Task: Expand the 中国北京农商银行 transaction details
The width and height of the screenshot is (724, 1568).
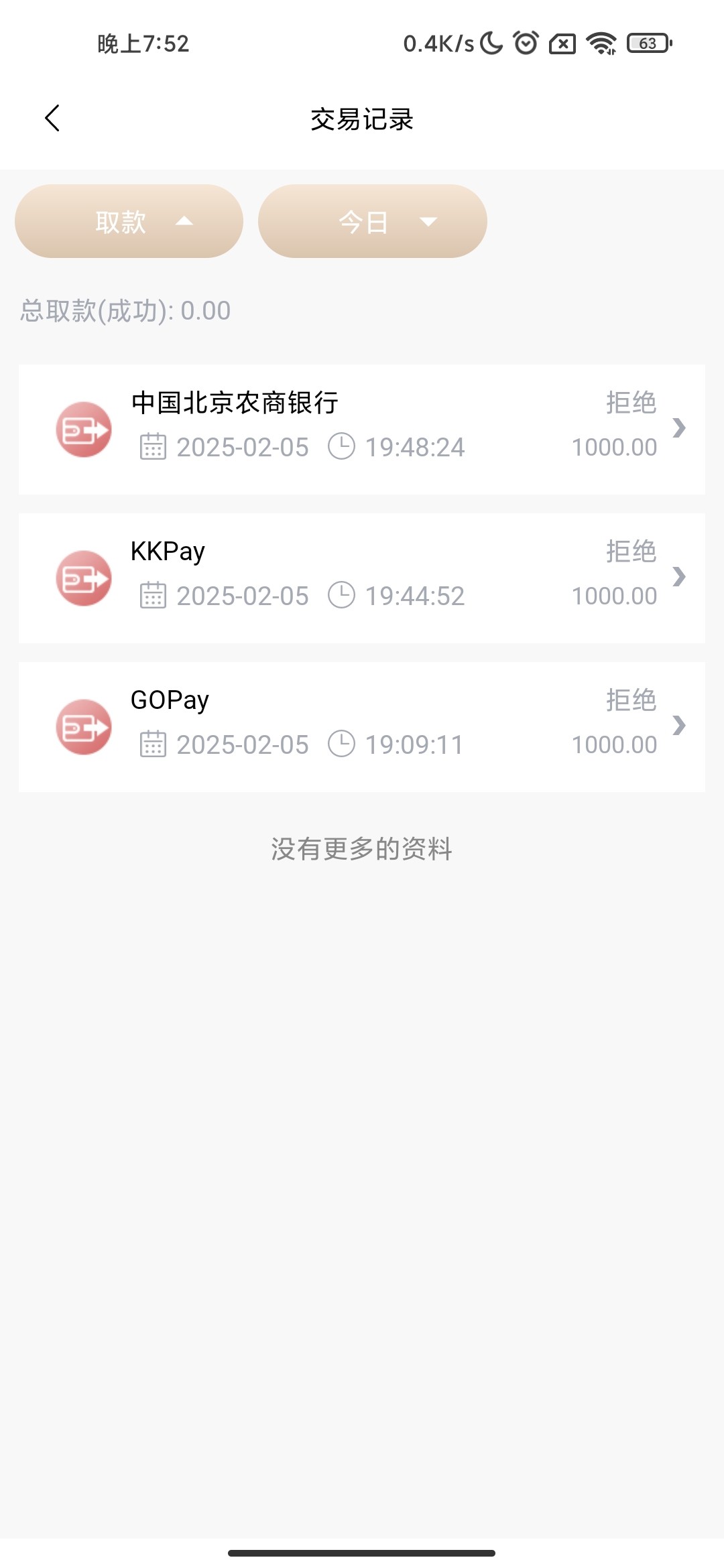Action: (x=682, y=430)
